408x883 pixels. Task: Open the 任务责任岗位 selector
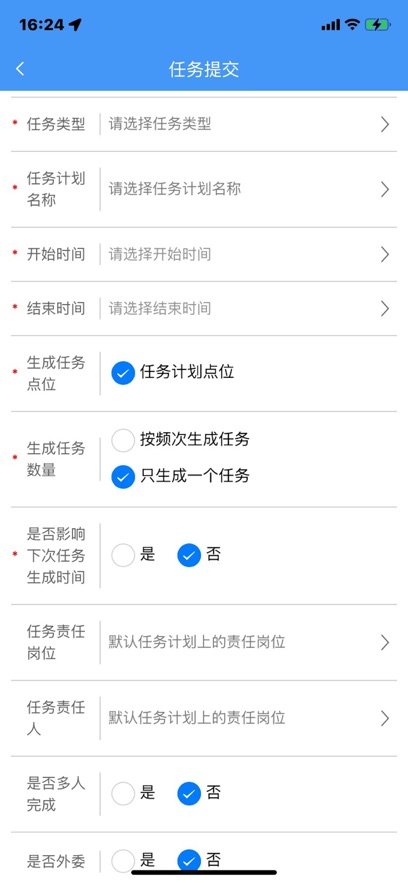pyautogui.click(x=204, y=643)
